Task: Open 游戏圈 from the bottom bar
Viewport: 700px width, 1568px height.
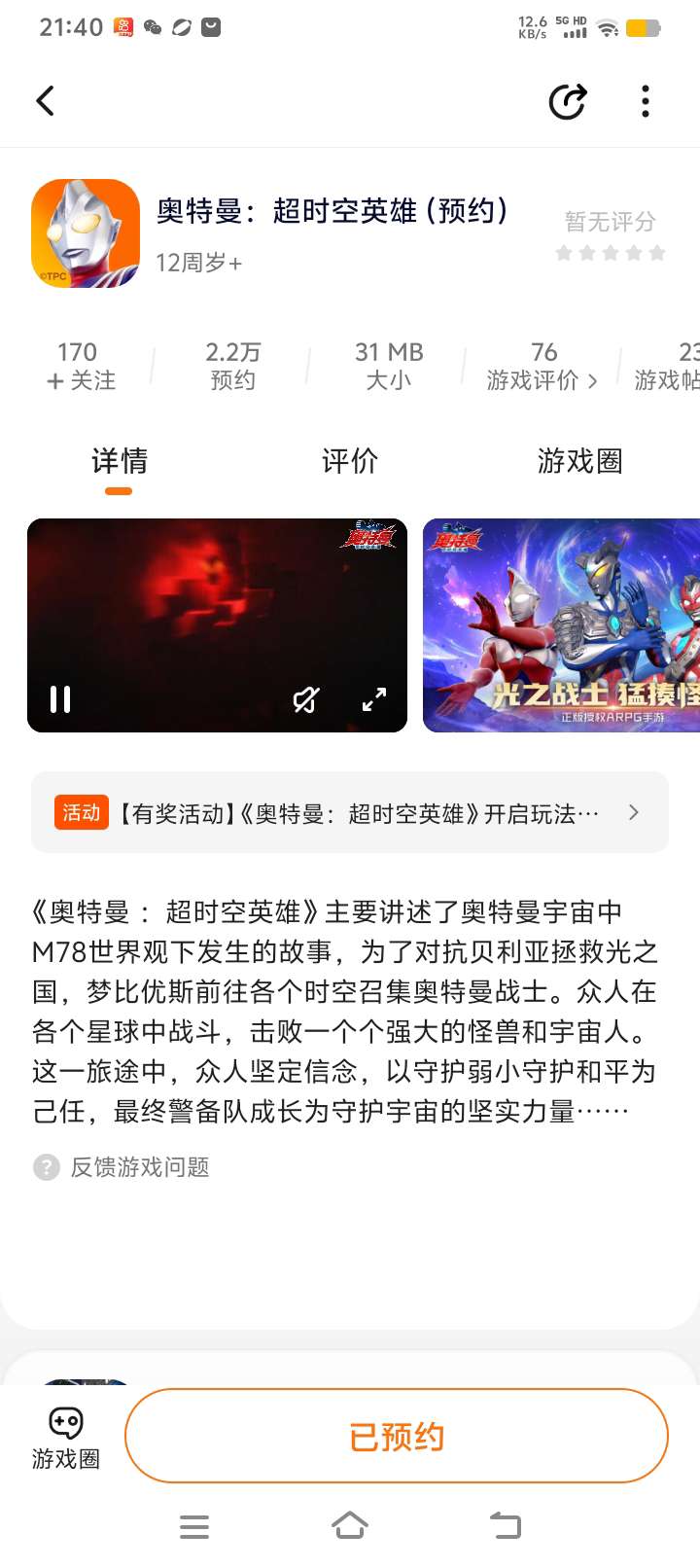Action: click(x=65, y=1436)
